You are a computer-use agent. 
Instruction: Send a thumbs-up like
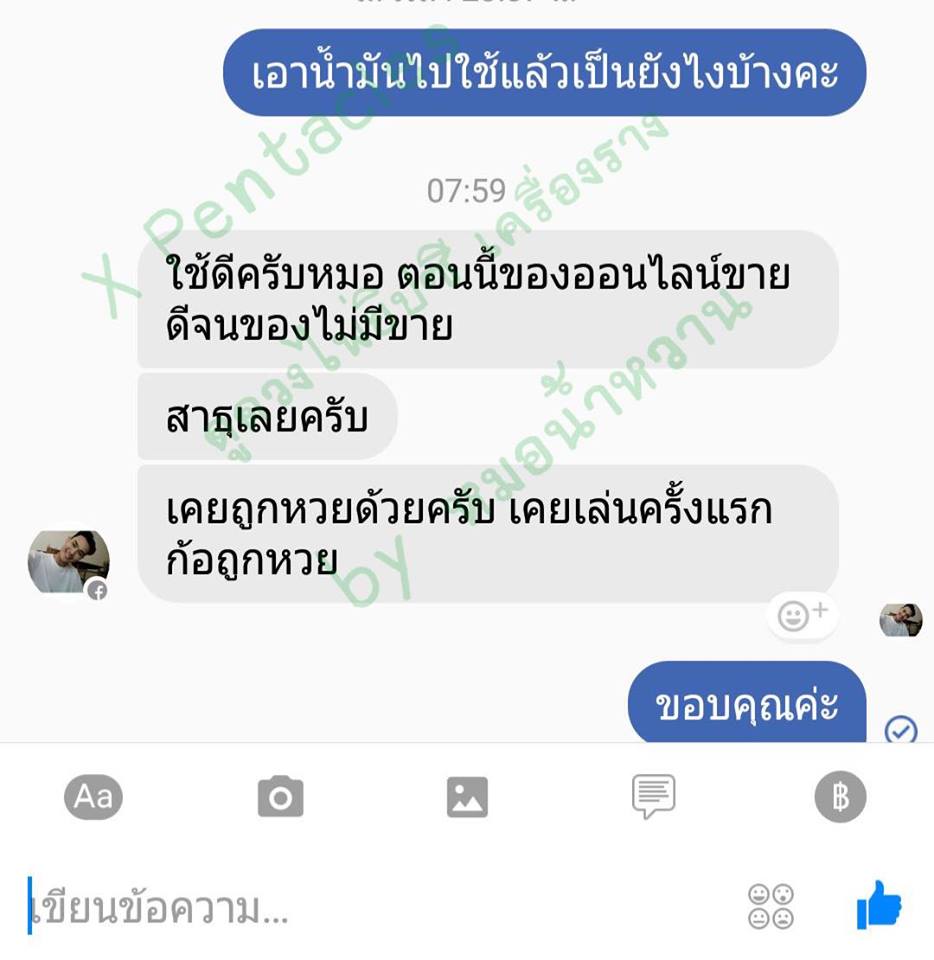pyautogui.click(x=879, y=906)
